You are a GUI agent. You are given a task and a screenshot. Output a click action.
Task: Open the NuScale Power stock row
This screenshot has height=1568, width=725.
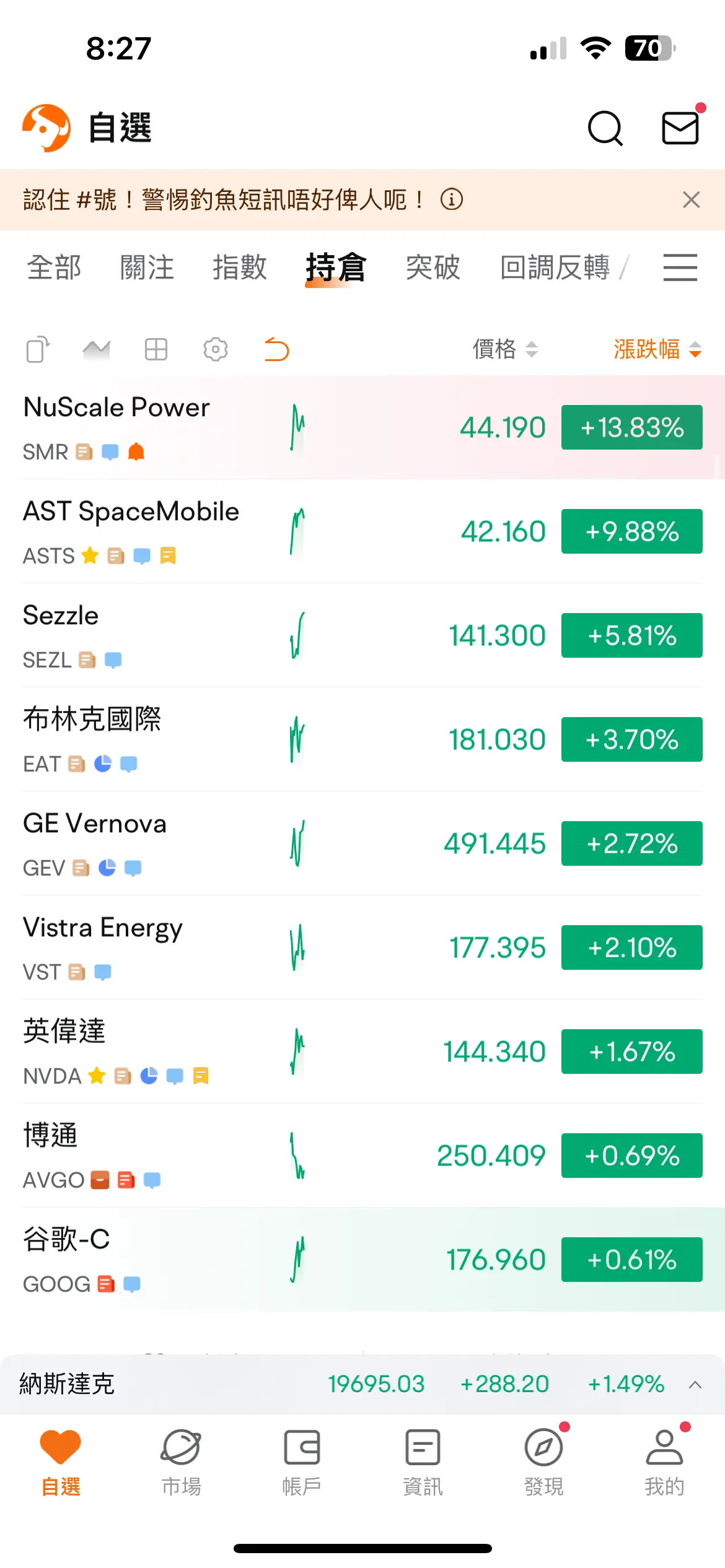click(x=362, y=427)
